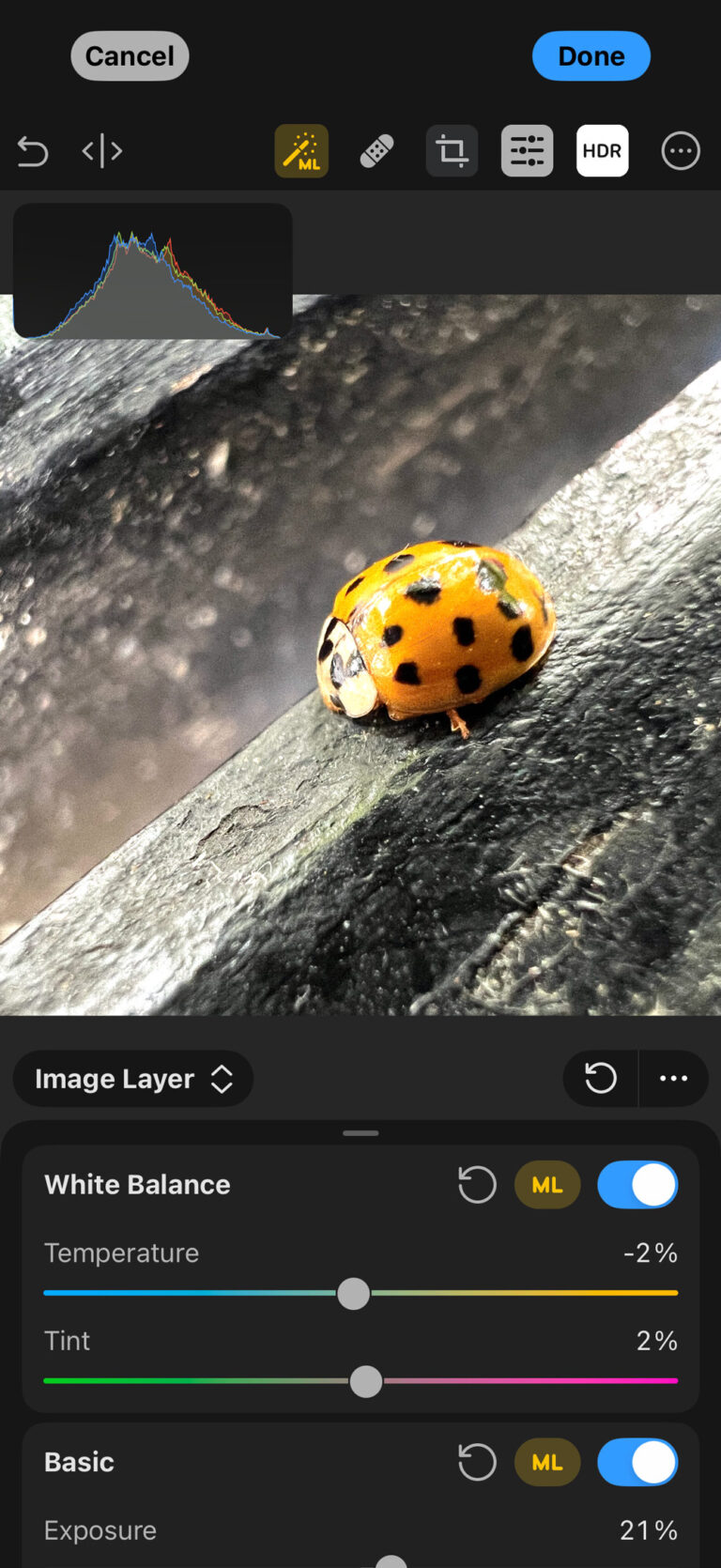Disable the White Balance adjustment switch
721x1568 pixels.
point(637,1184)
